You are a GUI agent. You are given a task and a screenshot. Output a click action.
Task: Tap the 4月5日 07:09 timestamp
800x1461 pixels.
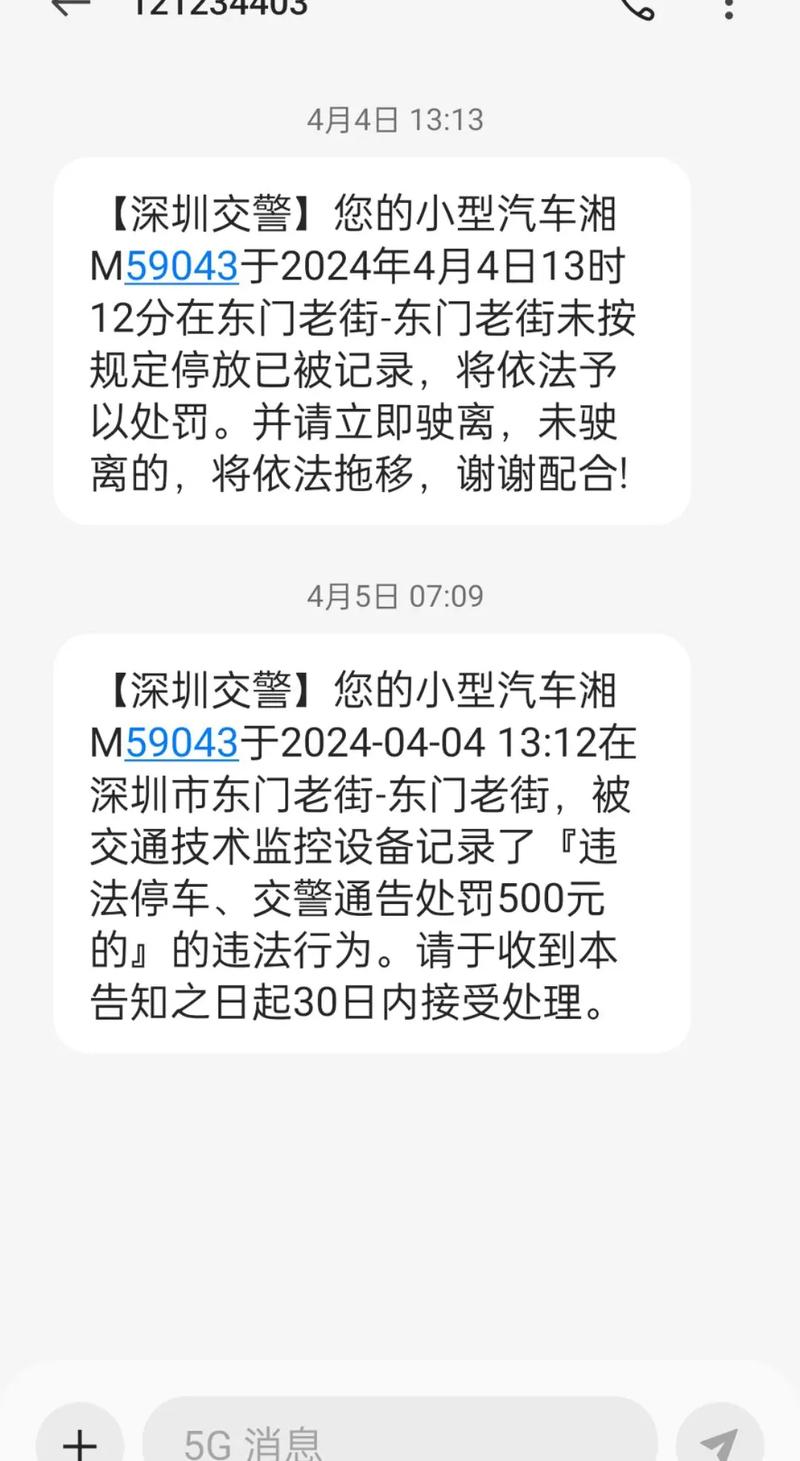(396, 596)
